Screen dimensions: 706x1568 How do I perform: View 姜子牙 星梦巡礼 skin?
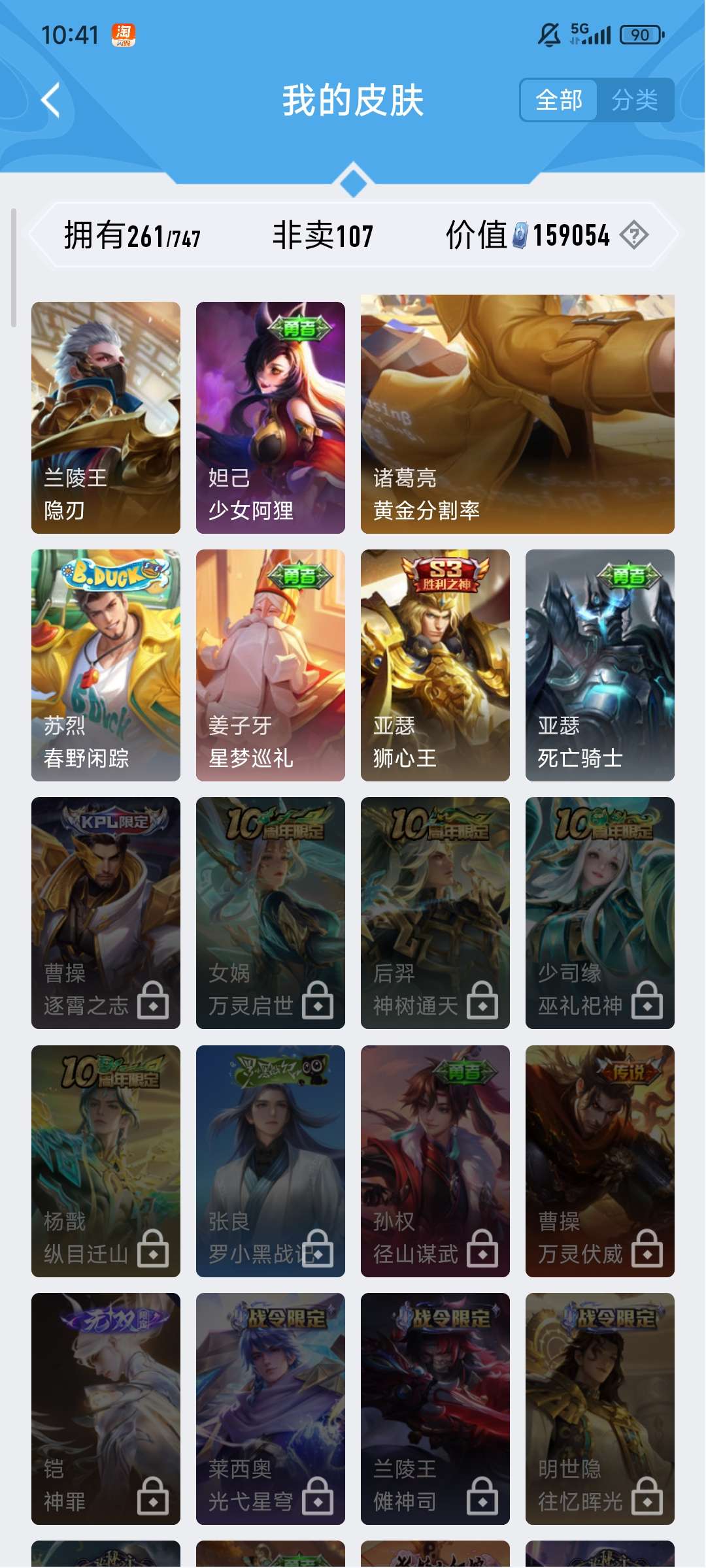271,664
